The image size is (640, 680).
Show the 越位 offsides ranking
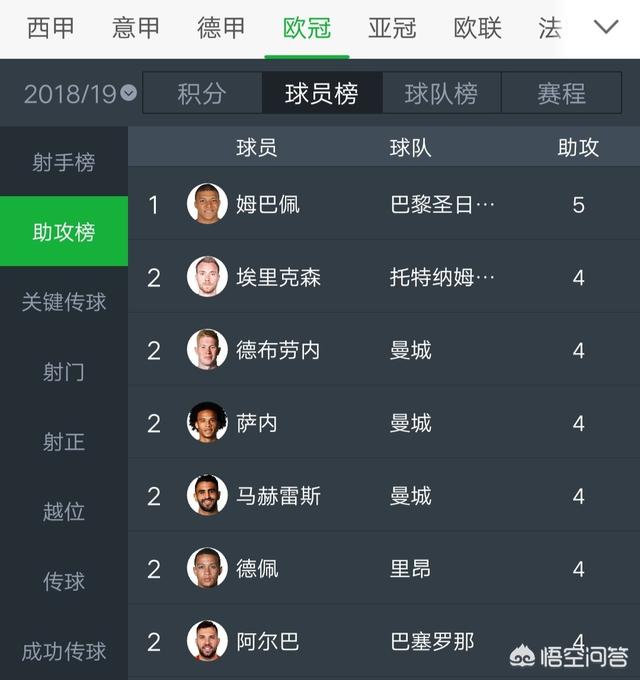64,512
